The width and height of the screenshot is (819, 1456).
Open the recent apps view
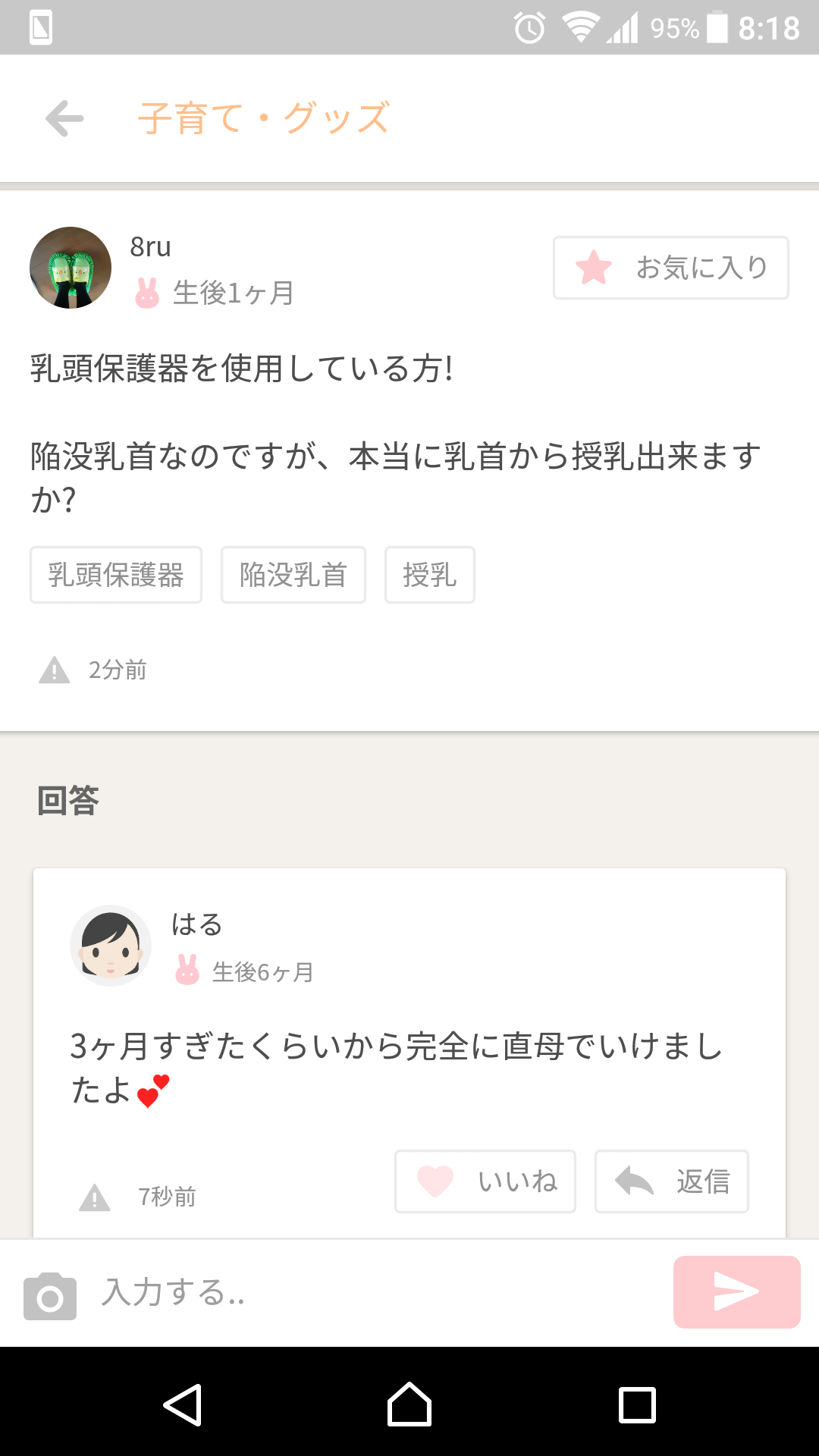637,1405
